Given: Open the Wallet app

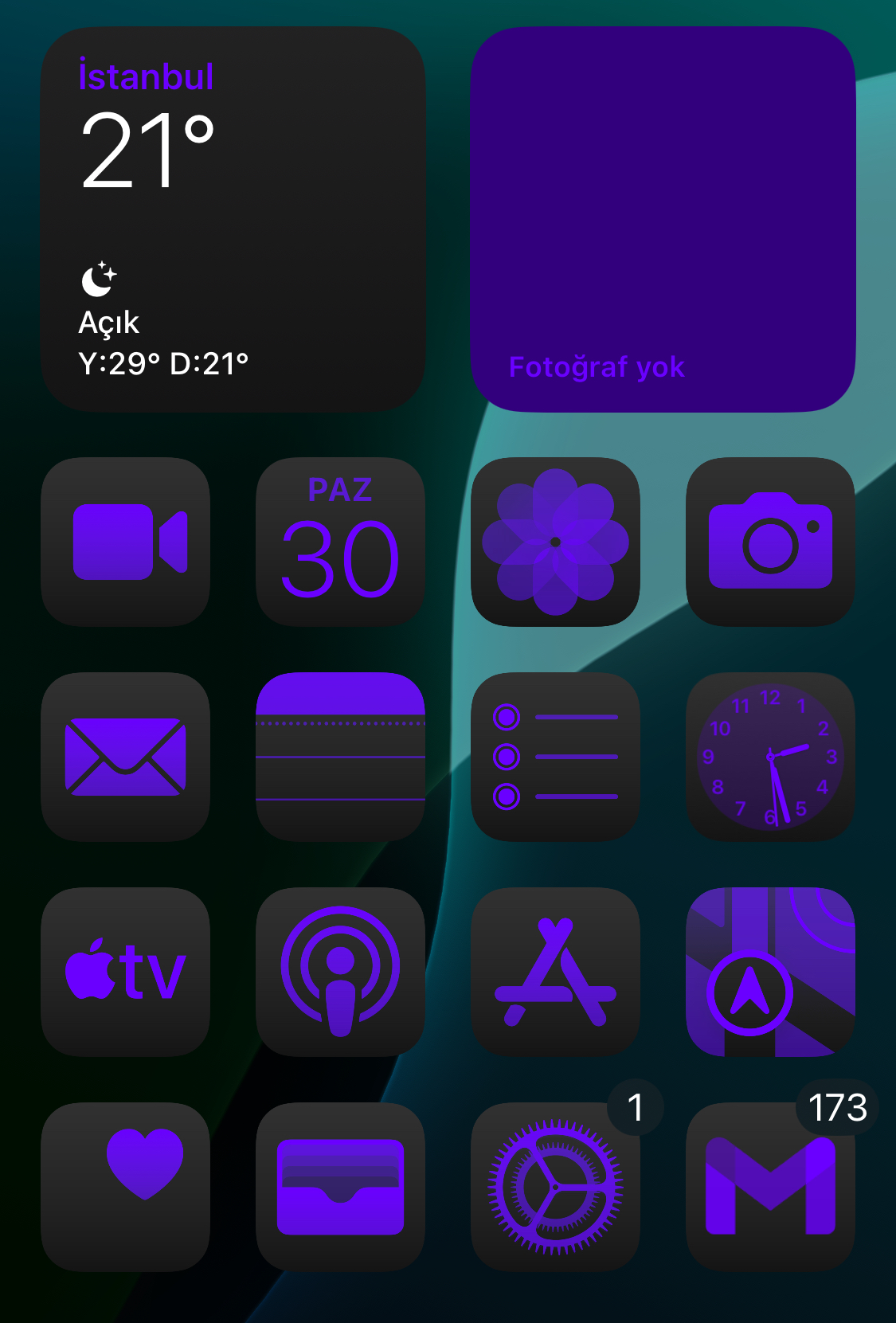Looking at the screenshot, I should point(340,1187).
